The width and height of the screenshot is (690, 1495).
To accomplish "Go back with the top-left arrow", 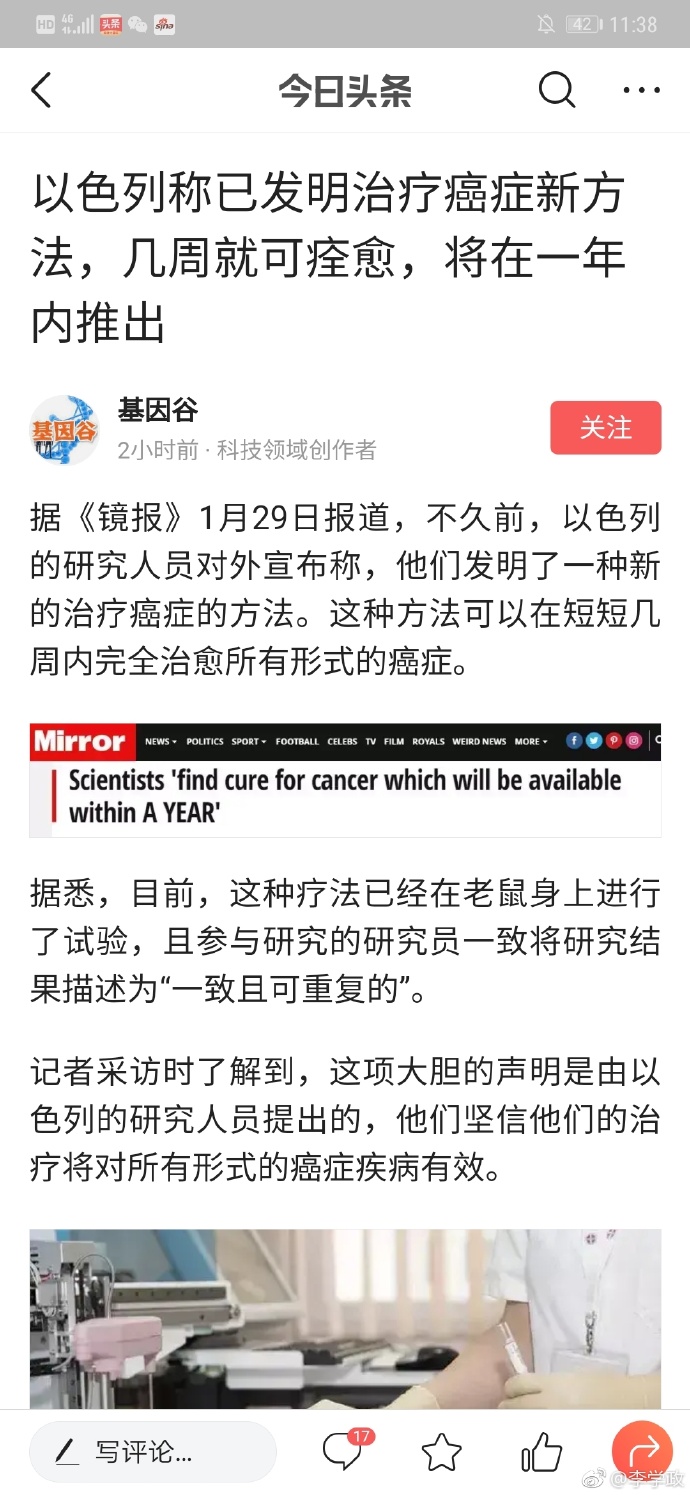I will pos(41,91).
